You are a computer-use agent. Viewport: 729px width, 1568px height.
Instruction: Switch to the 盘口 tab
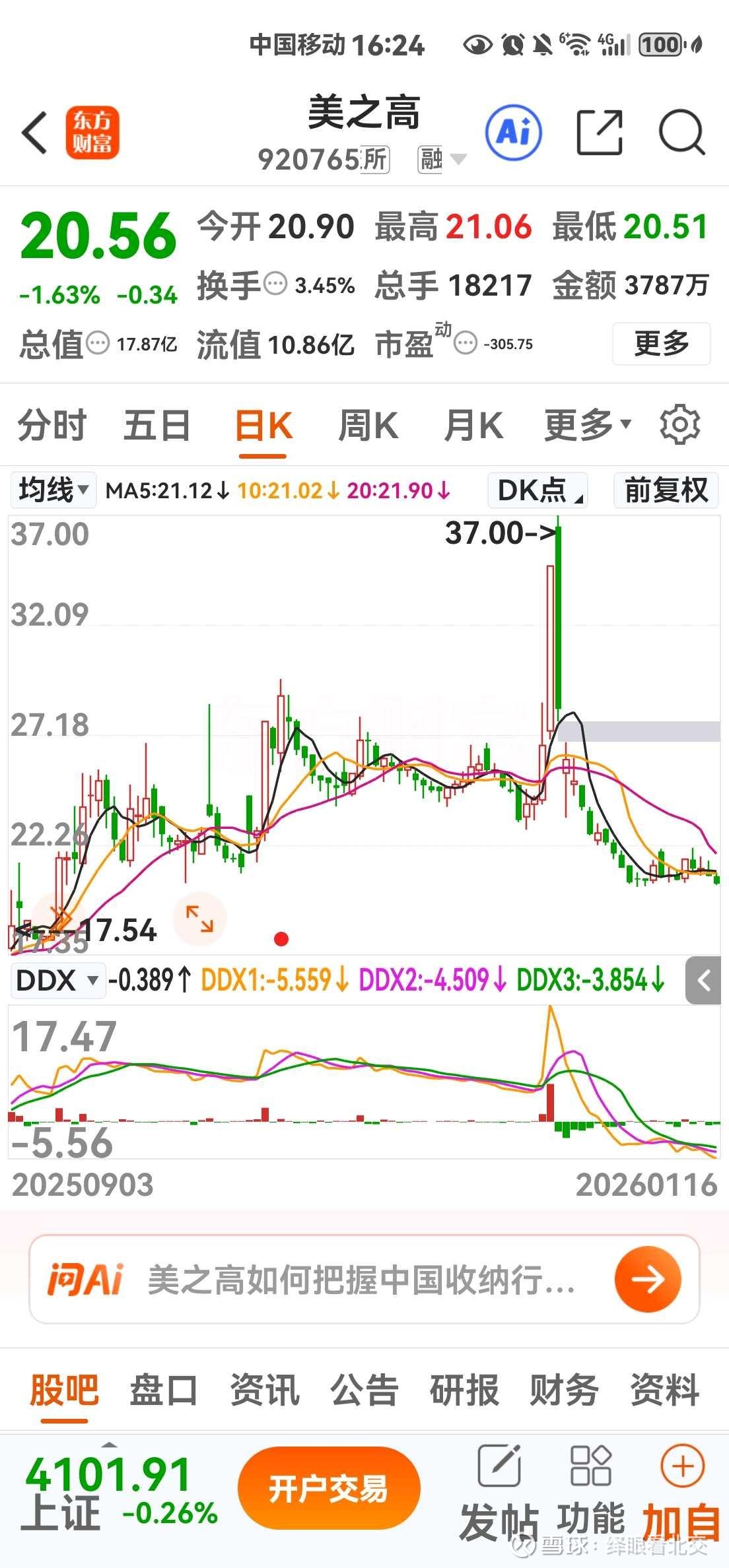coord(163,1390)
